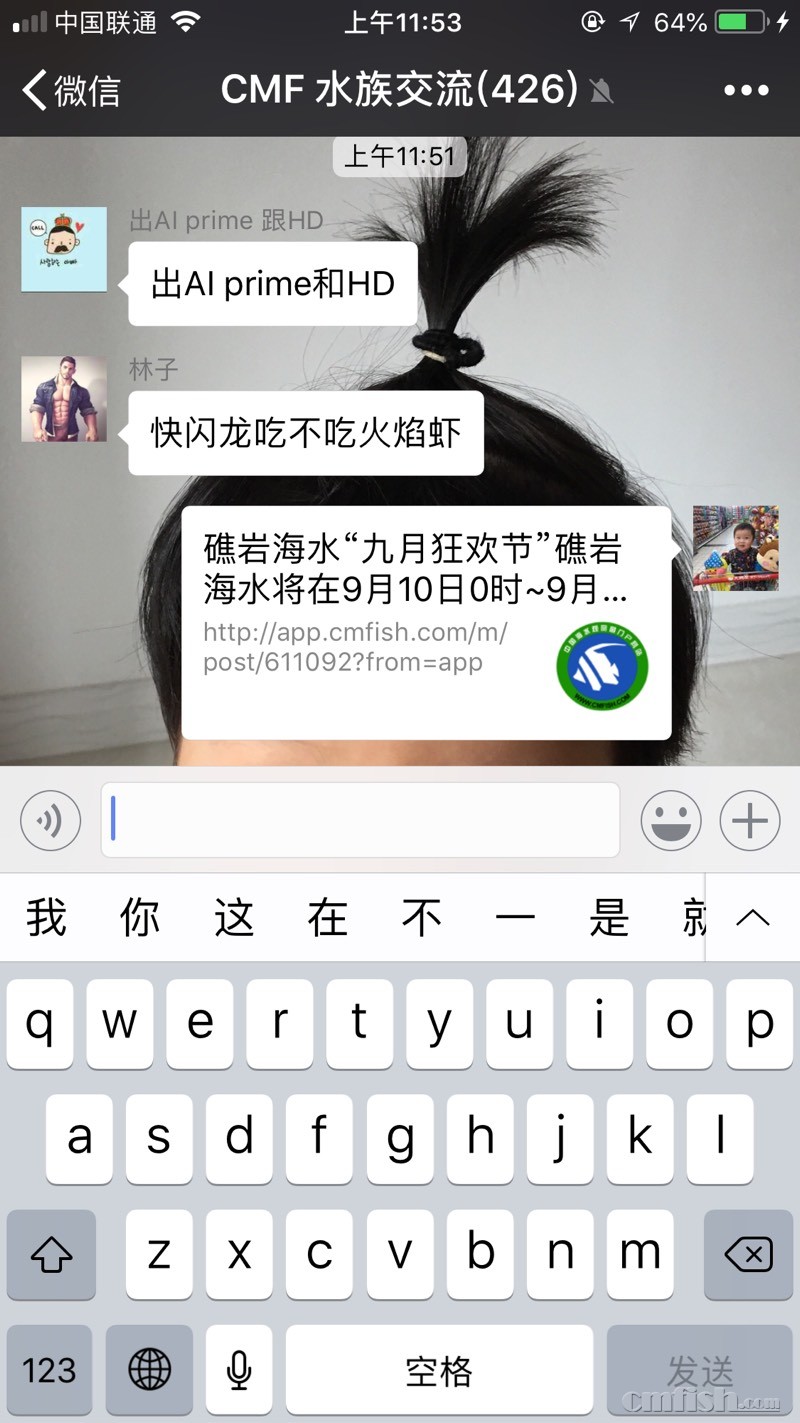Choose the suggestion 这
The height and width of the screenshot is (1423, 800).
click(x=234, y=917)
